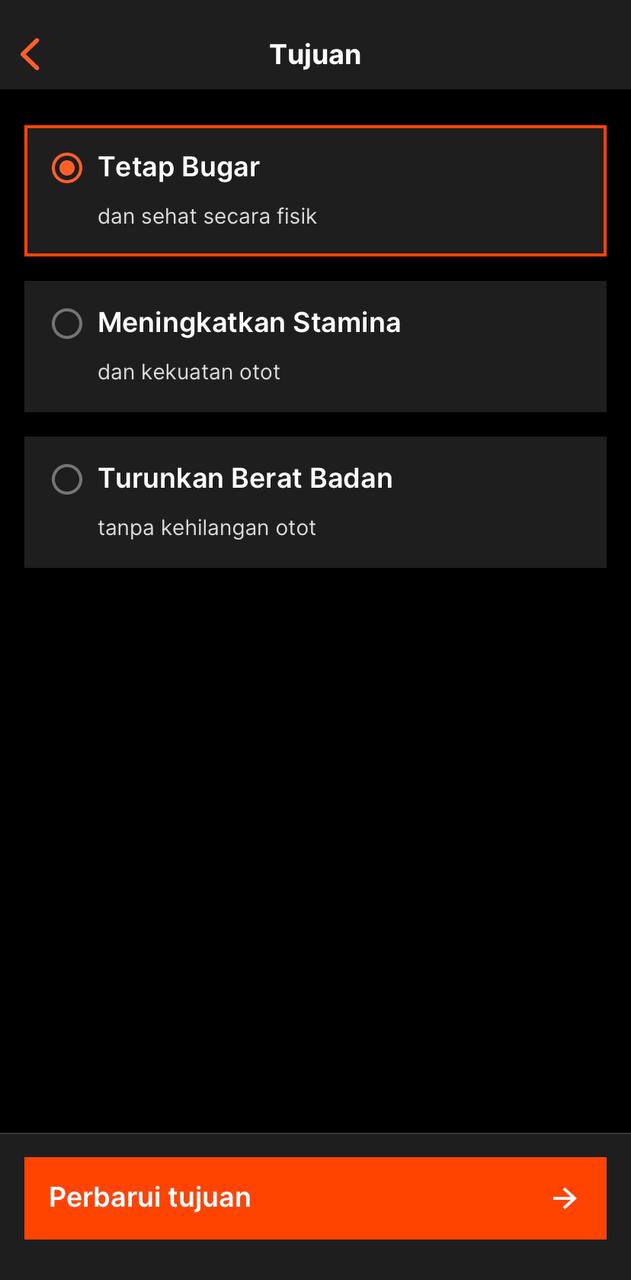Tap the Perbarui tujuan button
Screen dimensions: 631x1280
(315, 1197)
